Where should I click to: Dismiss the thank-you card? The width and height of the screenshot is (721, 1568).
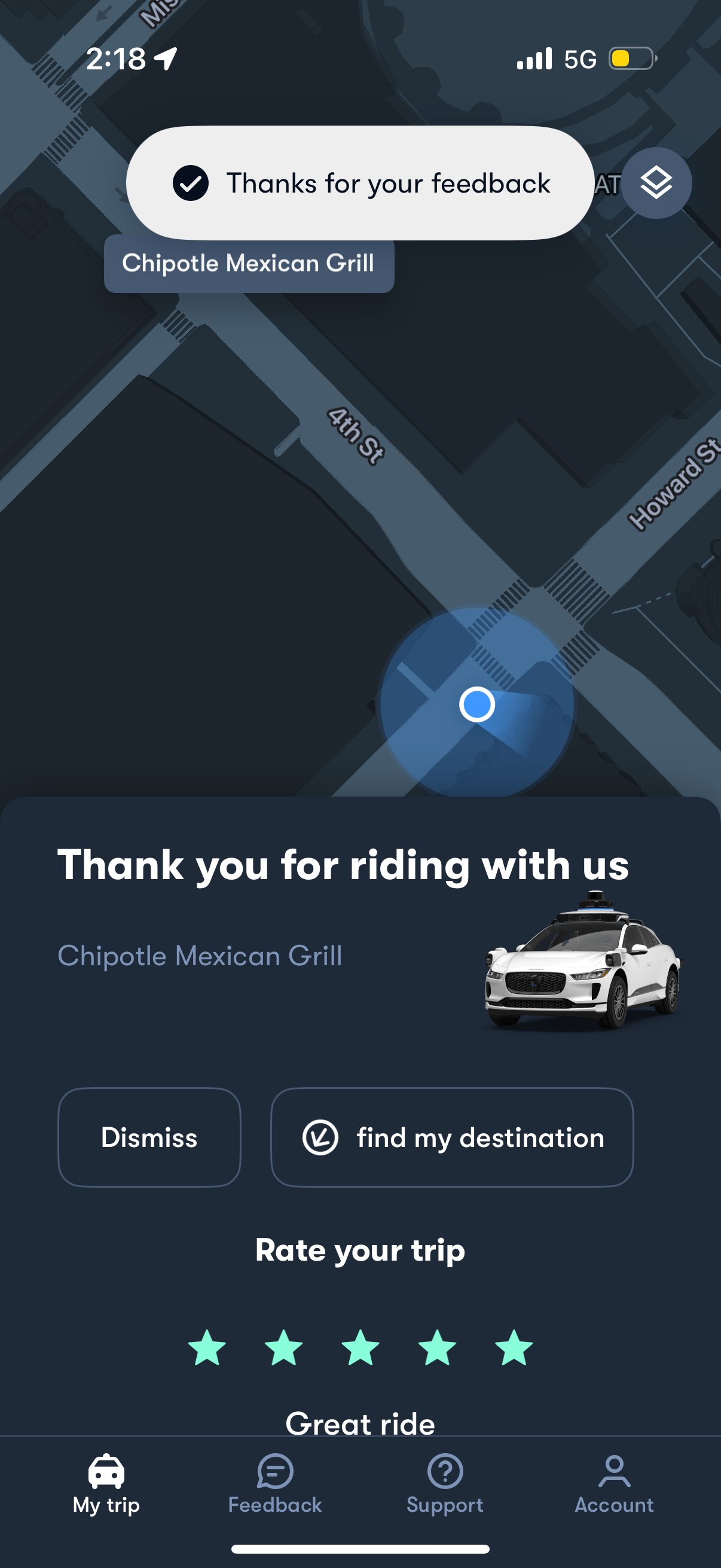[149, 1137]
